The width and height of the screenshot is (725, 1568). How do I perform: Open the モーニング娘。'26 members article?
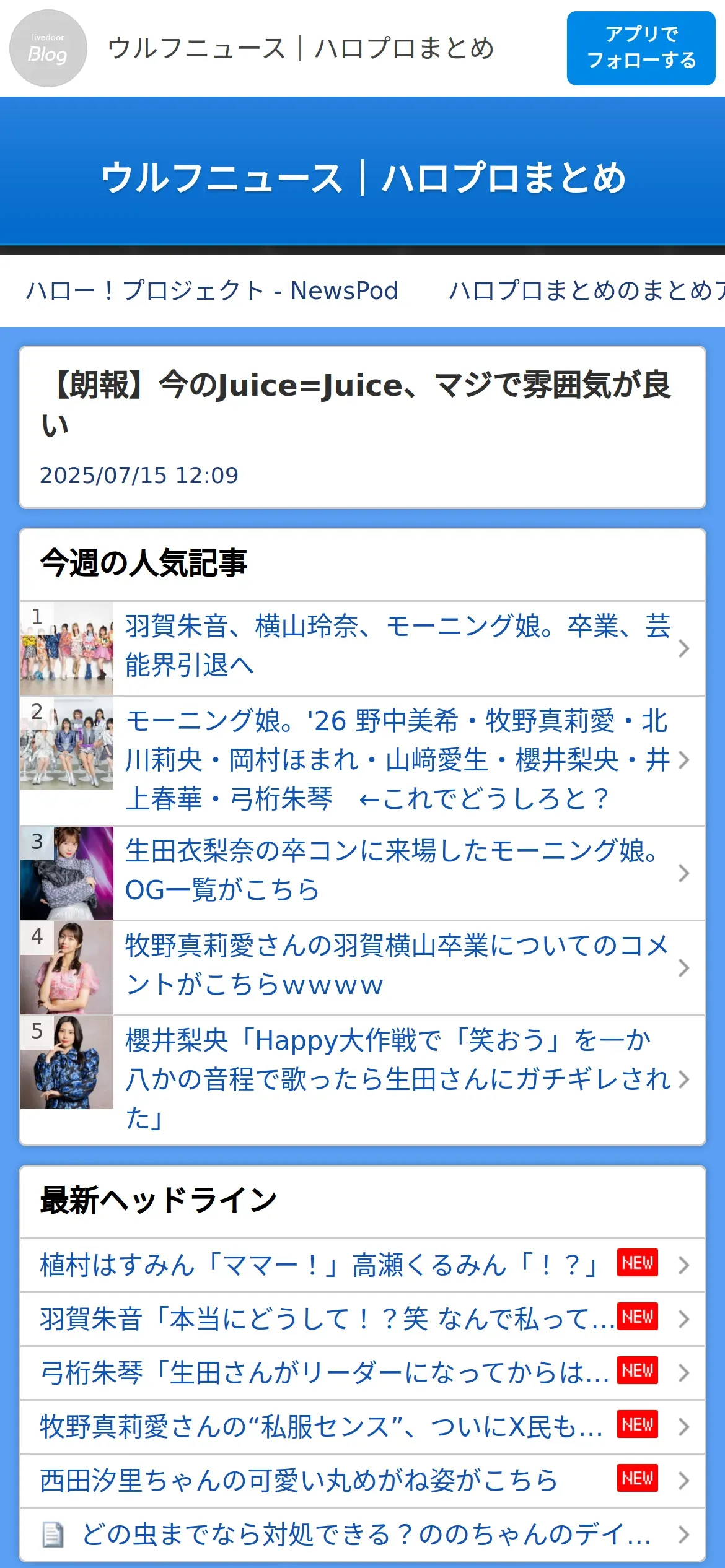pyautogui.click(x=397, y=760)
